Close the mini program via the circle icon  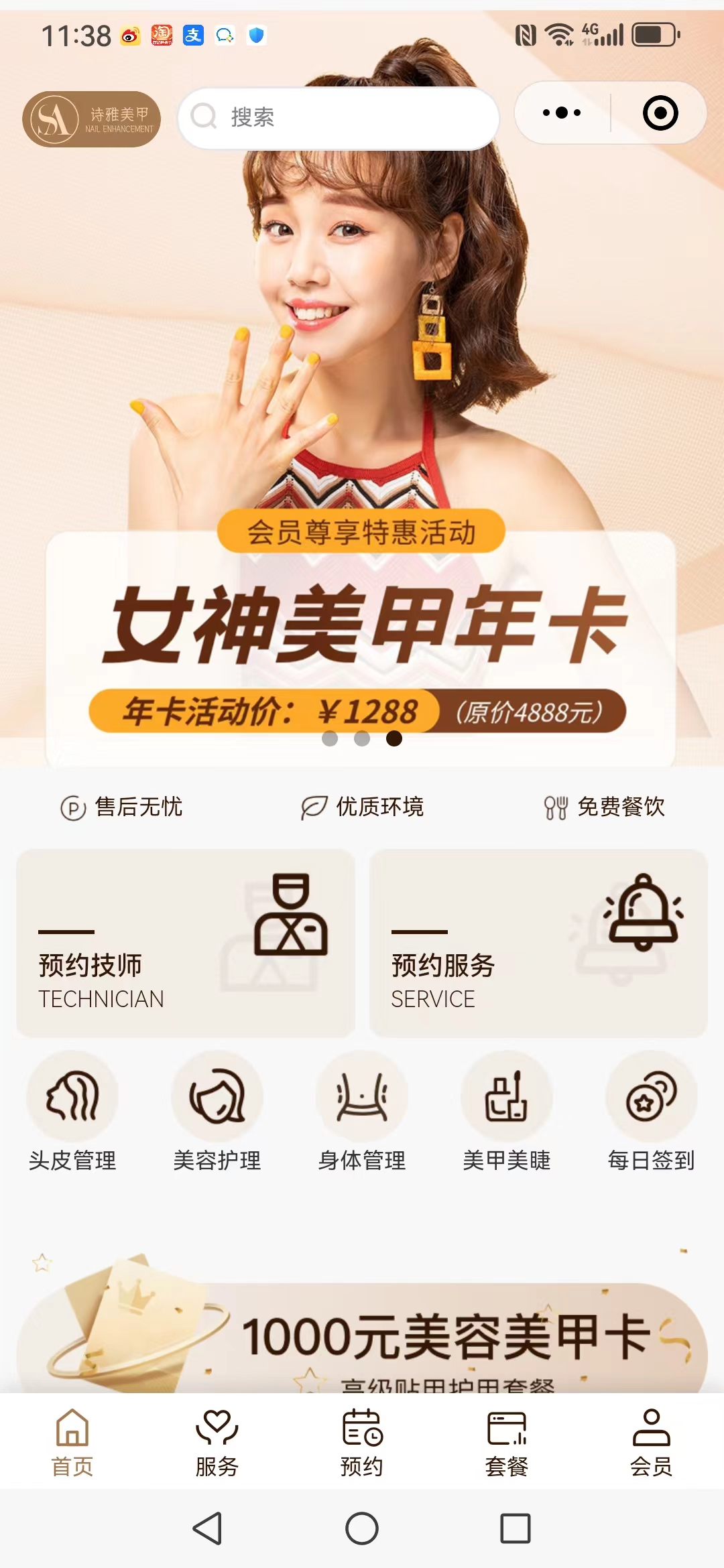pos(660,113)
